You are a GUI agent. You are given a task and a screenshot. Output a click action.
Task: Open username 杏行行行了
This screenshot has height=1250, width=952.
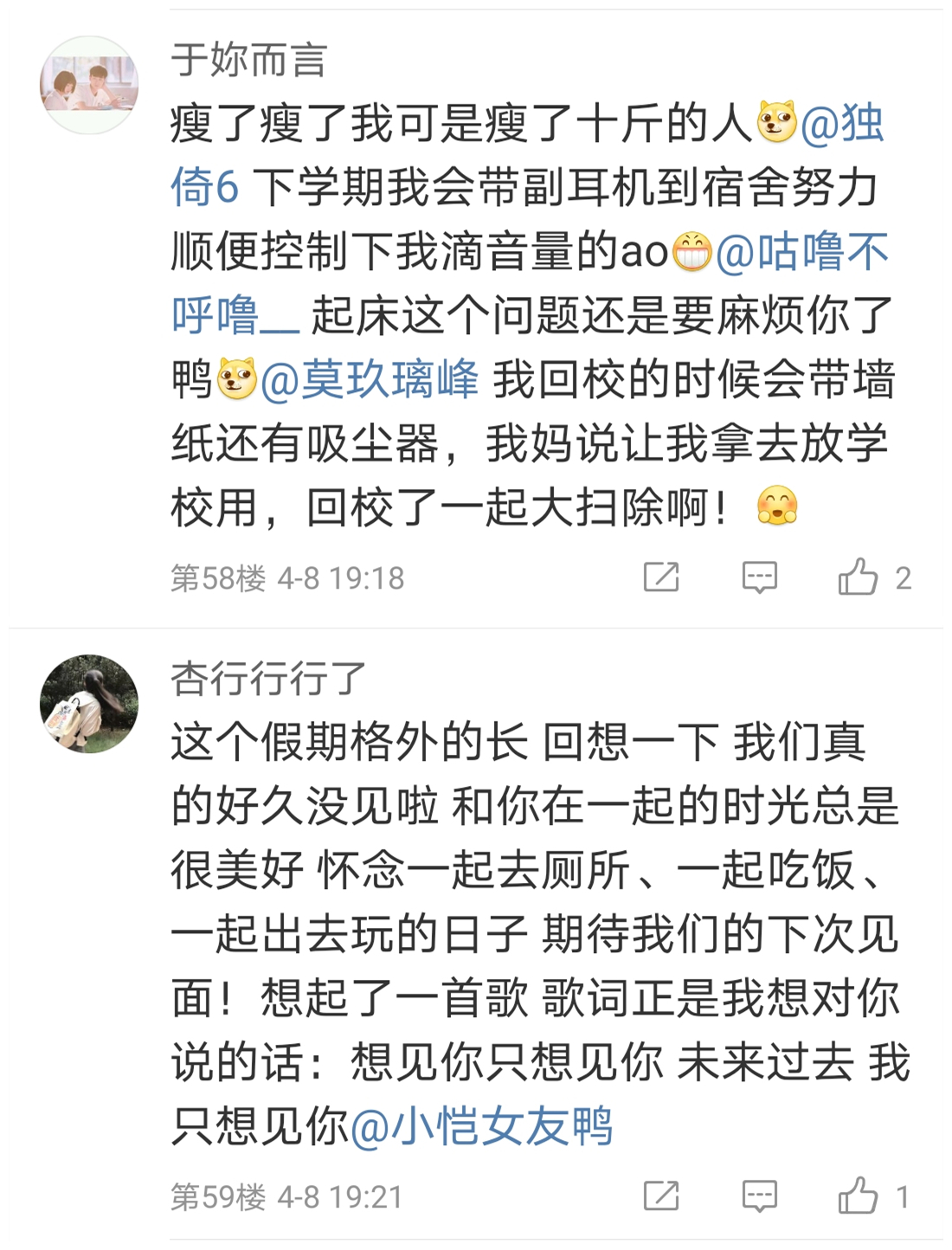coord(268,679)
